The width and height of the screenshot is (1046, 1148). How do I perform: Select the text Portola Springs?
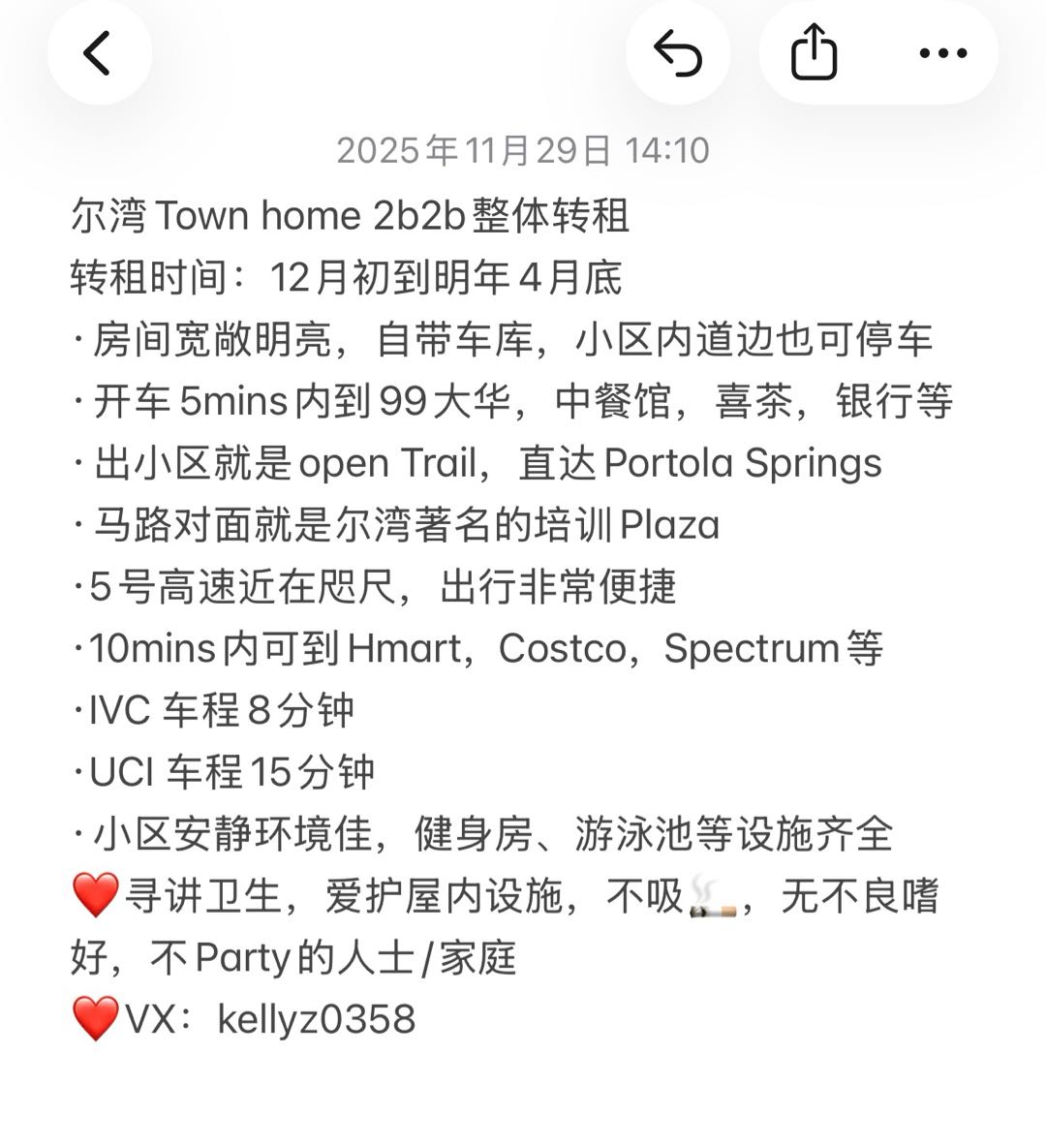746,463
